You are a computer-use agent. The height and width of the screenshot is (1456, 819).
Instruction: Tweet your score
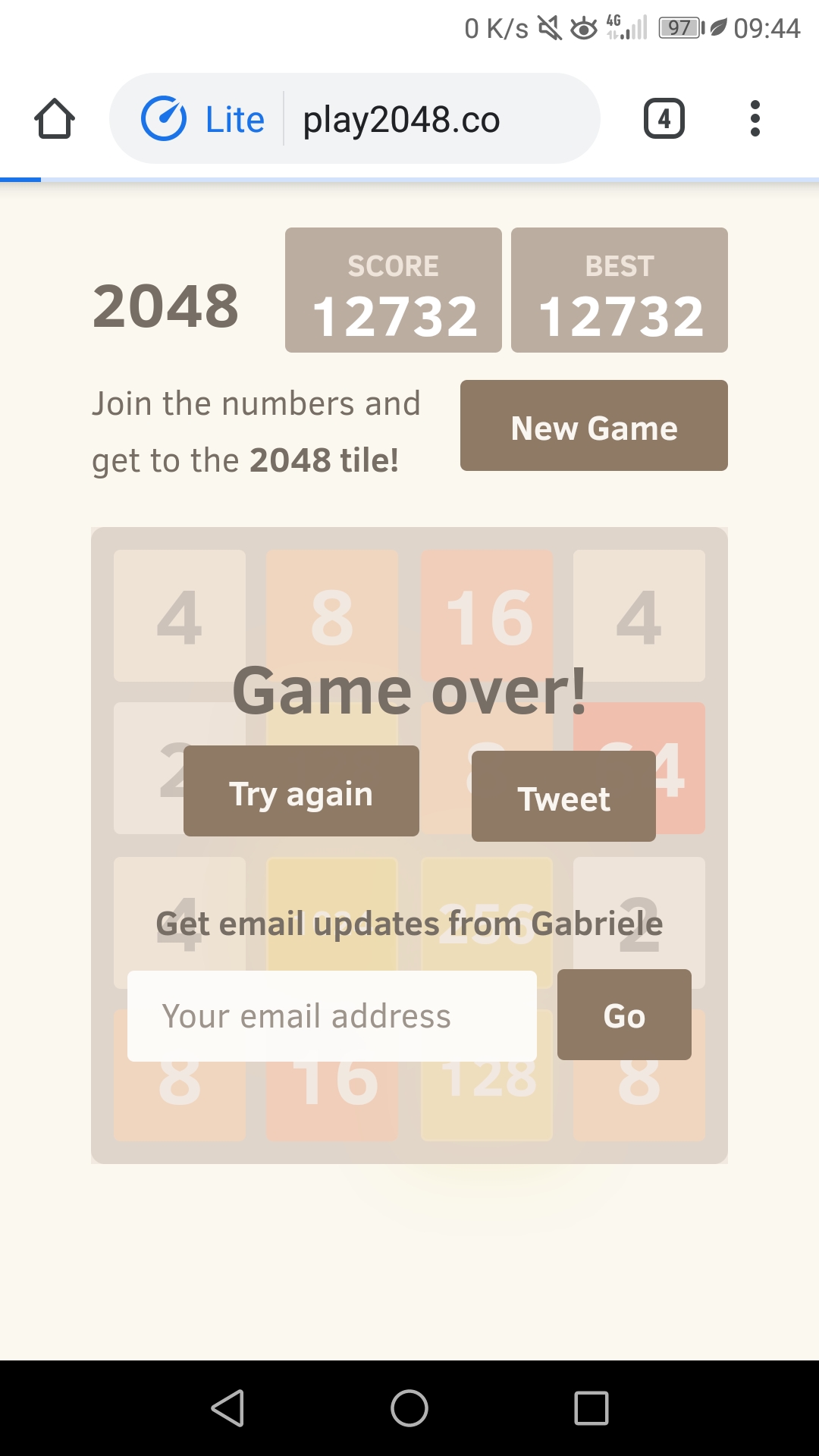563,796
